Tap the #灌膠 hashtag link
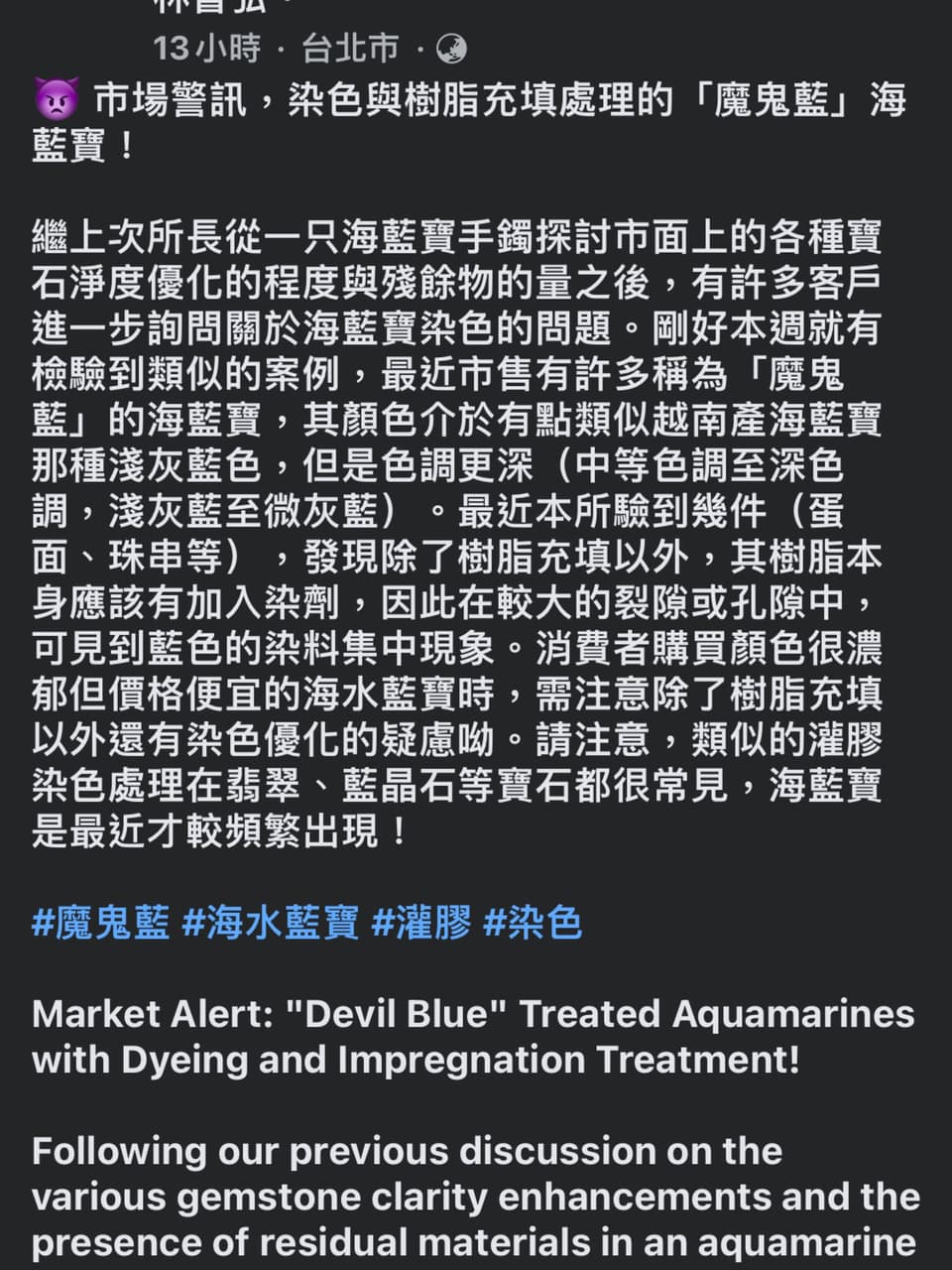Viewport: 952px width, 1270px height. coord(421,923)
